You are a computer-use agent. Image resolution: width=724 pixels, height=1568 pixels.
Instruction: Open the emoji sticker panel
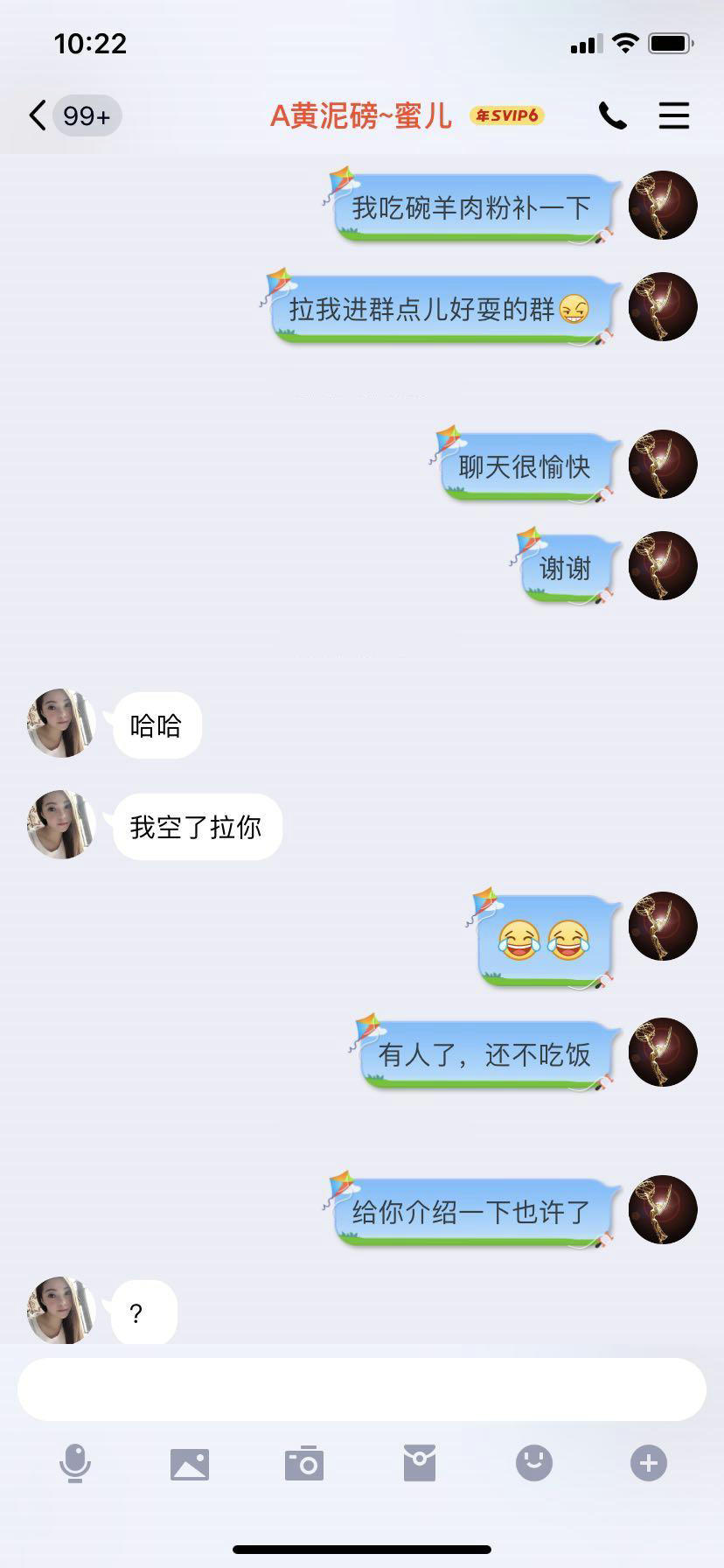point(533,1461)
